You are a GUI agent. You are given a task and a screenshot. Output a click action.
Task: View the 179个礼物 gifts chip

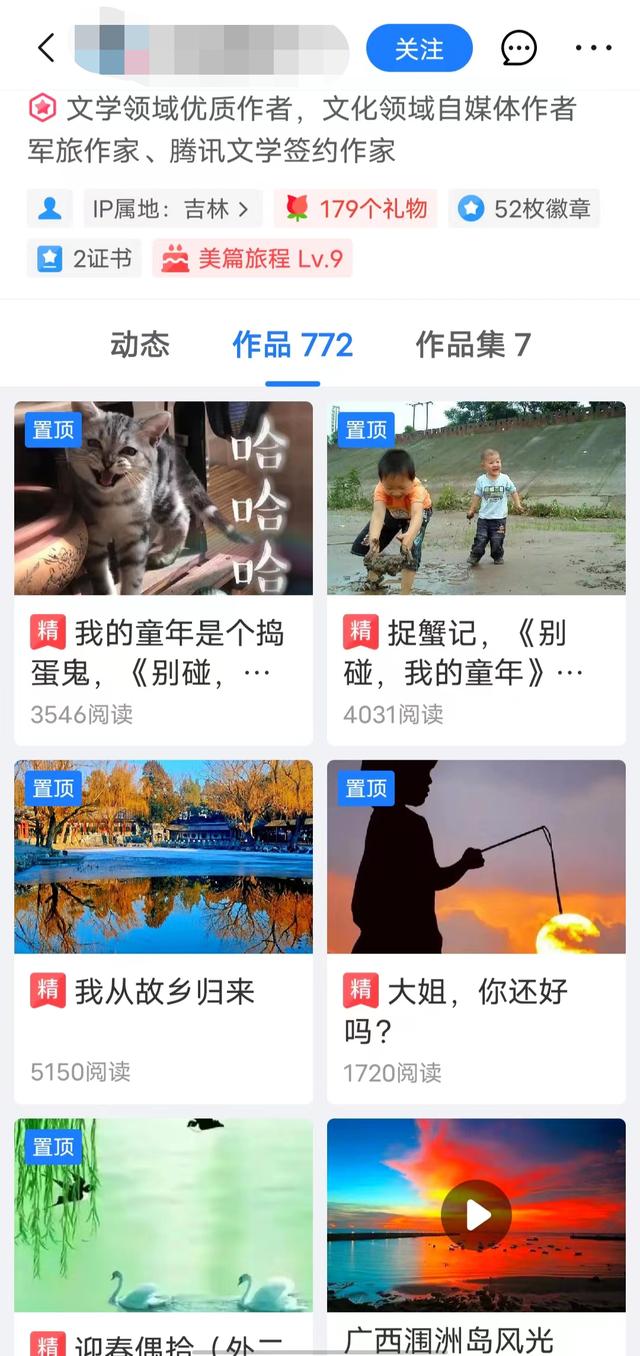point(356,209)
